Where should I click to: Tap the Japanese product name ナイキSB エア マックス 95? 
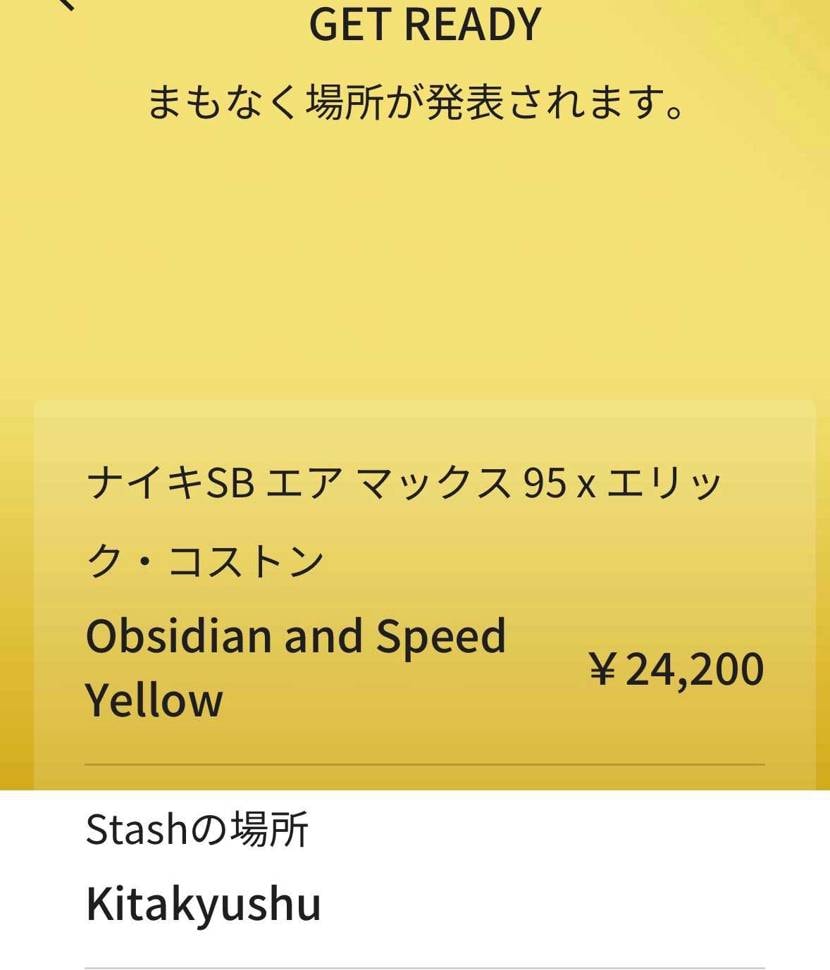[330, 482]
